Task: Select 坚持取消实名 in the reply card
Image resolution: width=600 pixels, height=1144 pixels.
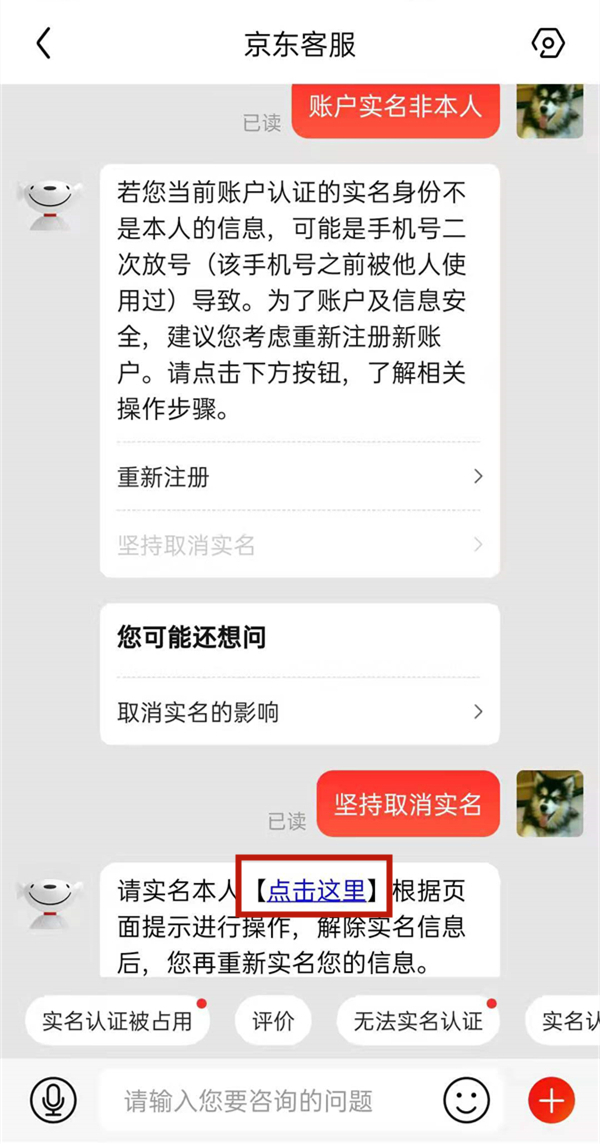Action: click(x=300, y=545)
